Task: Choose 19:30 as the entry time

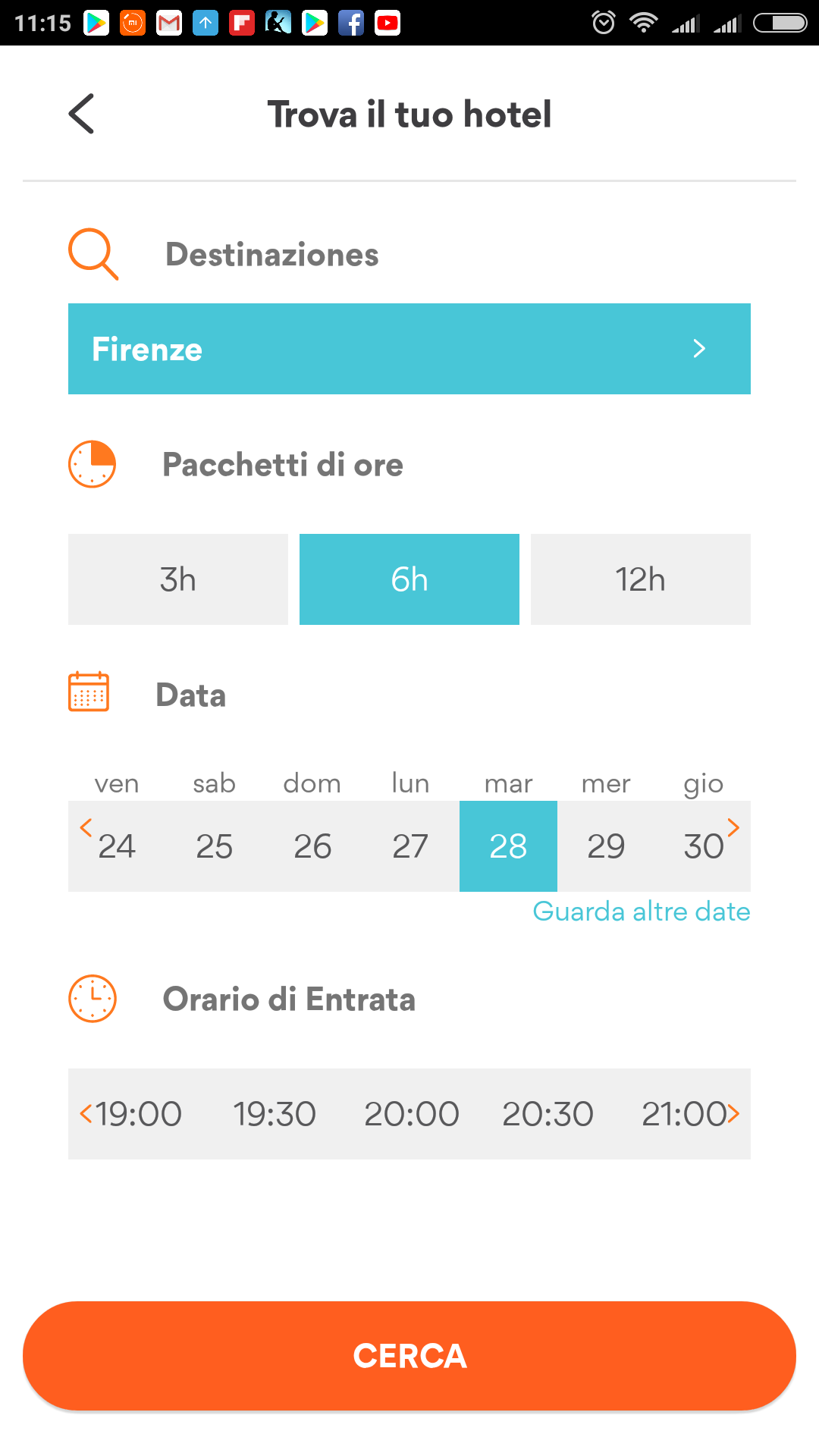Action: pos(275,1114)
